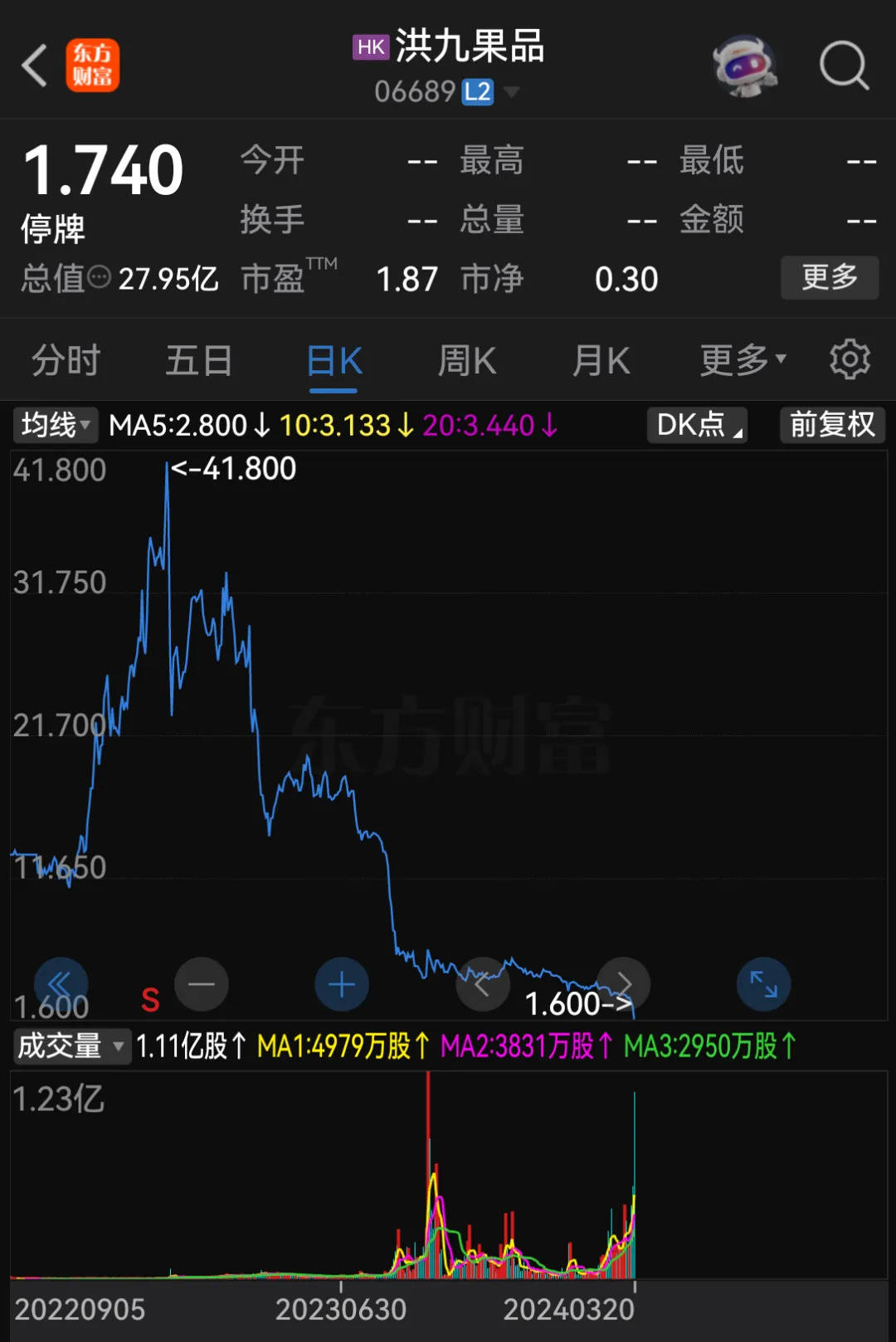Switch to the 五日 chart tab

click(x=198, y=361)
